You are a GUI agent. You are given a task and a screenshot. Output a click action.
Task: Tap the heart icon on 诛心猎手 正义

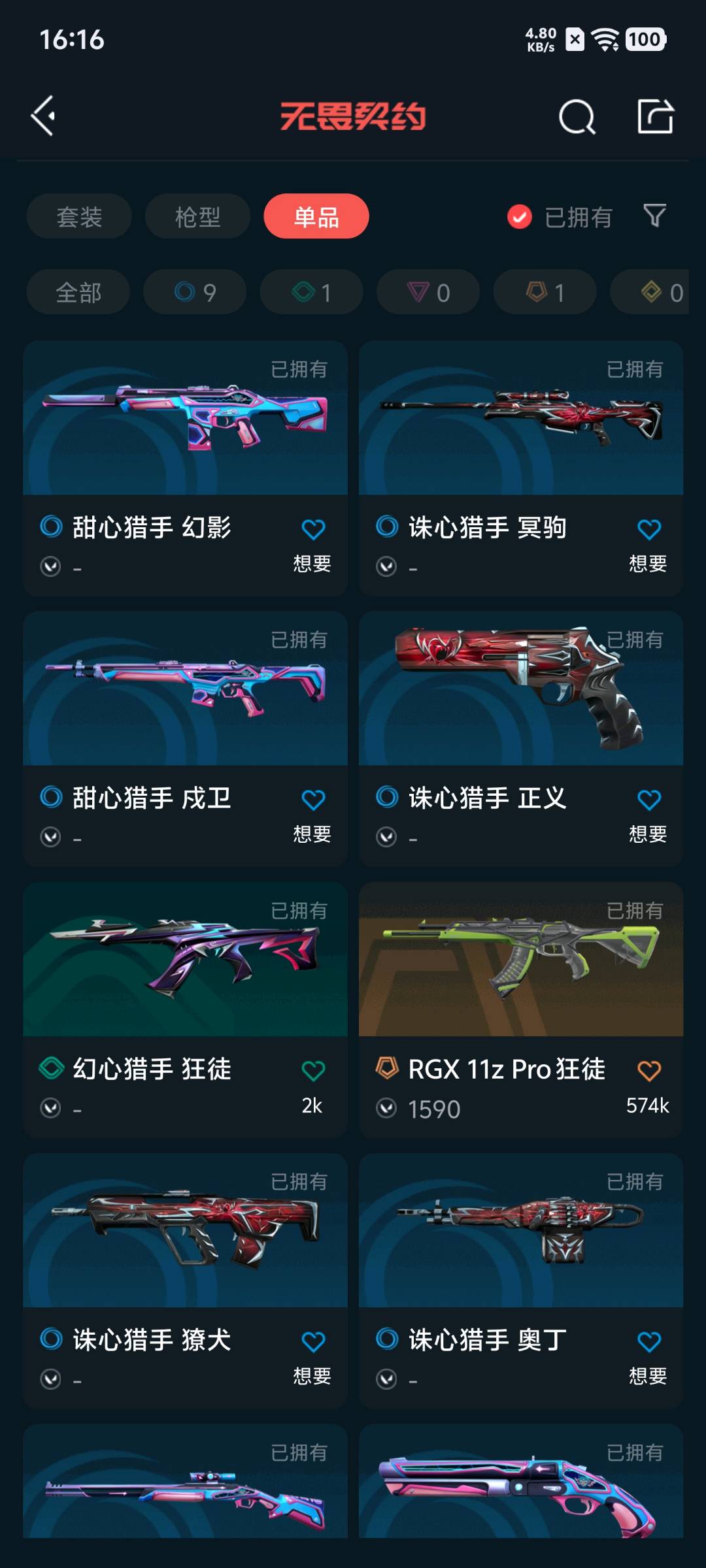649,800
